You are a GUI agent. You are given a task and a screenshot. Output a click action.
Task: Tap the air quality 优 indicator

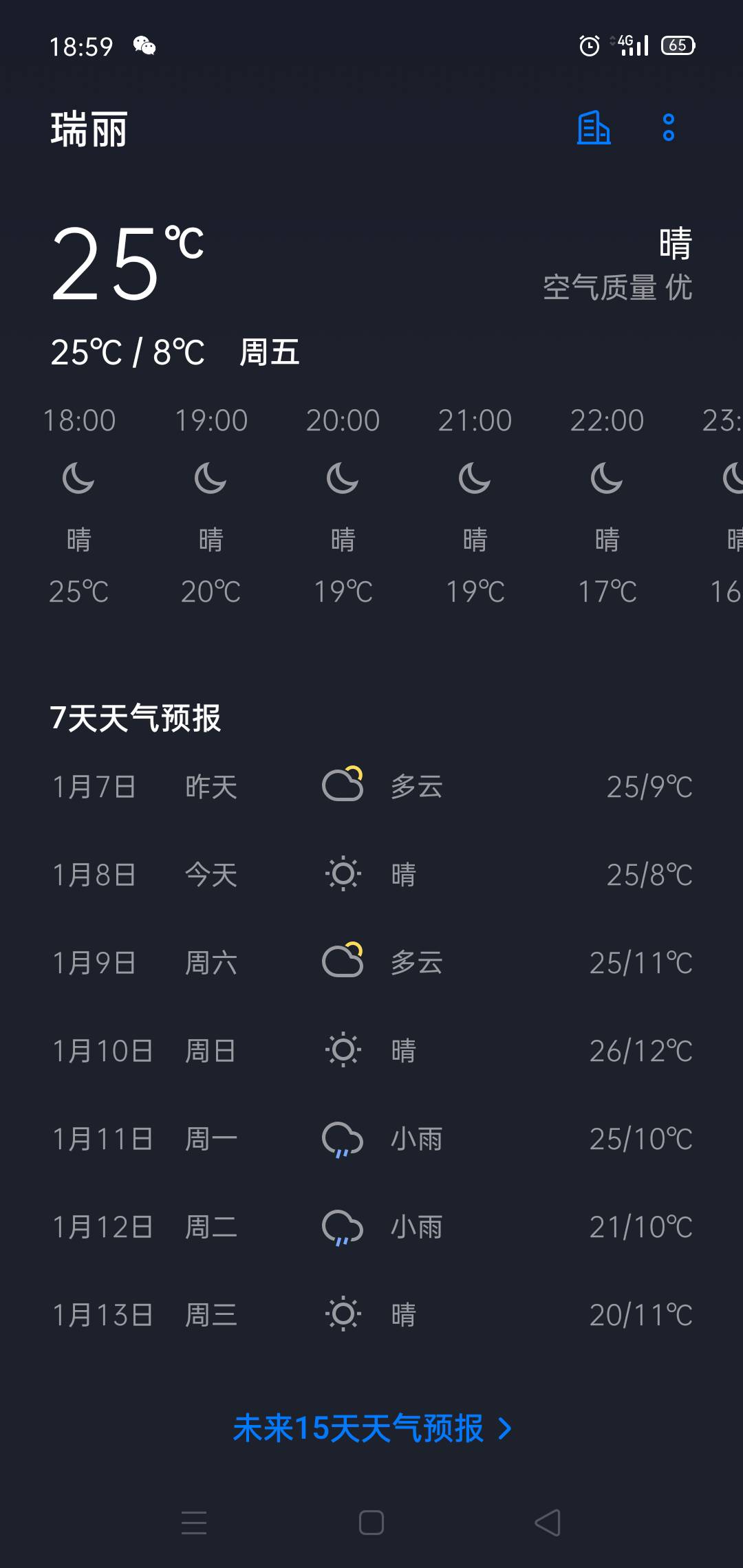[617, 287]
